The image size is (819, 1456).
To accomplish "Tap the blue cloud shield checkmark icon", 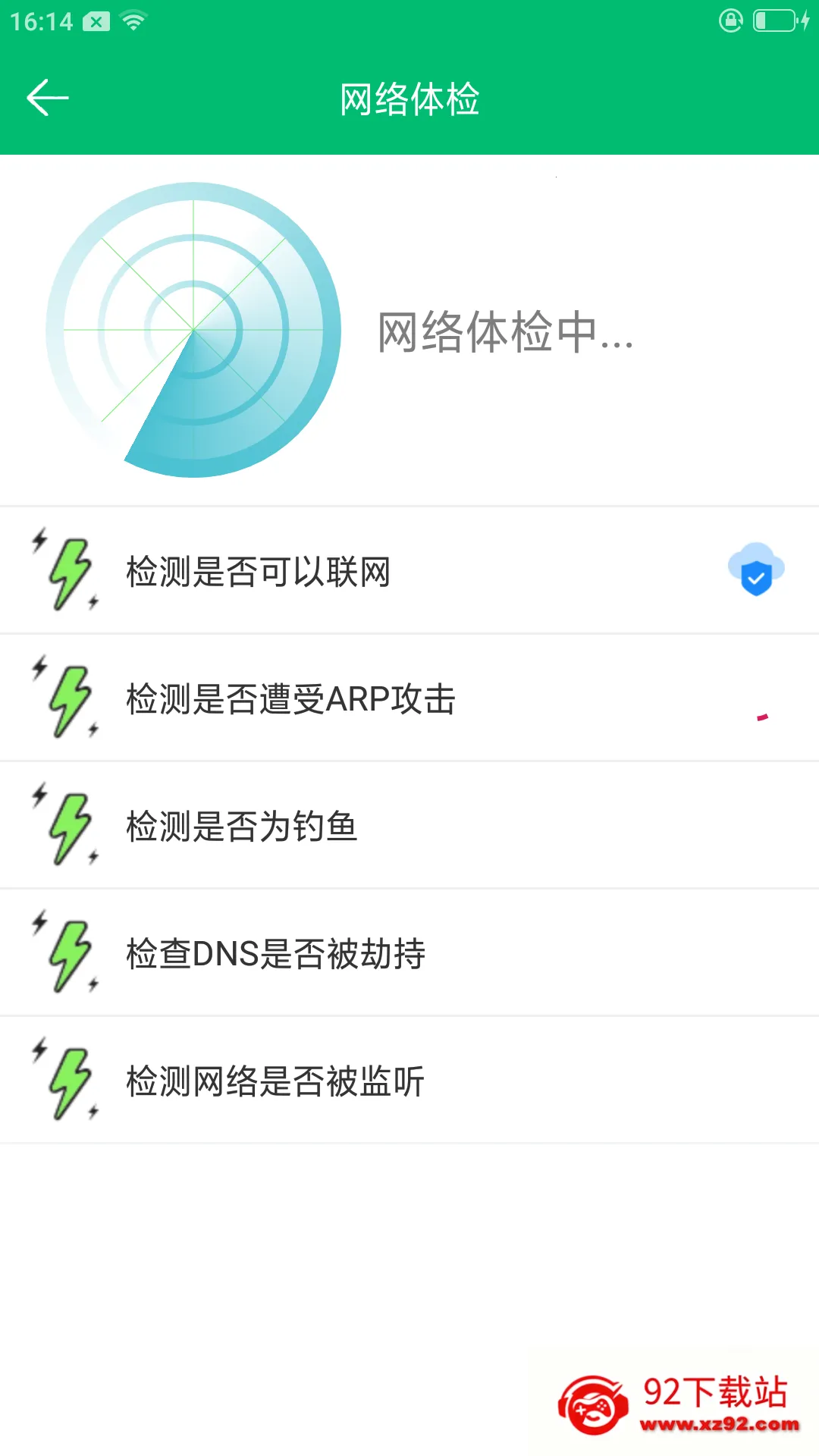I will pos(755,570).
